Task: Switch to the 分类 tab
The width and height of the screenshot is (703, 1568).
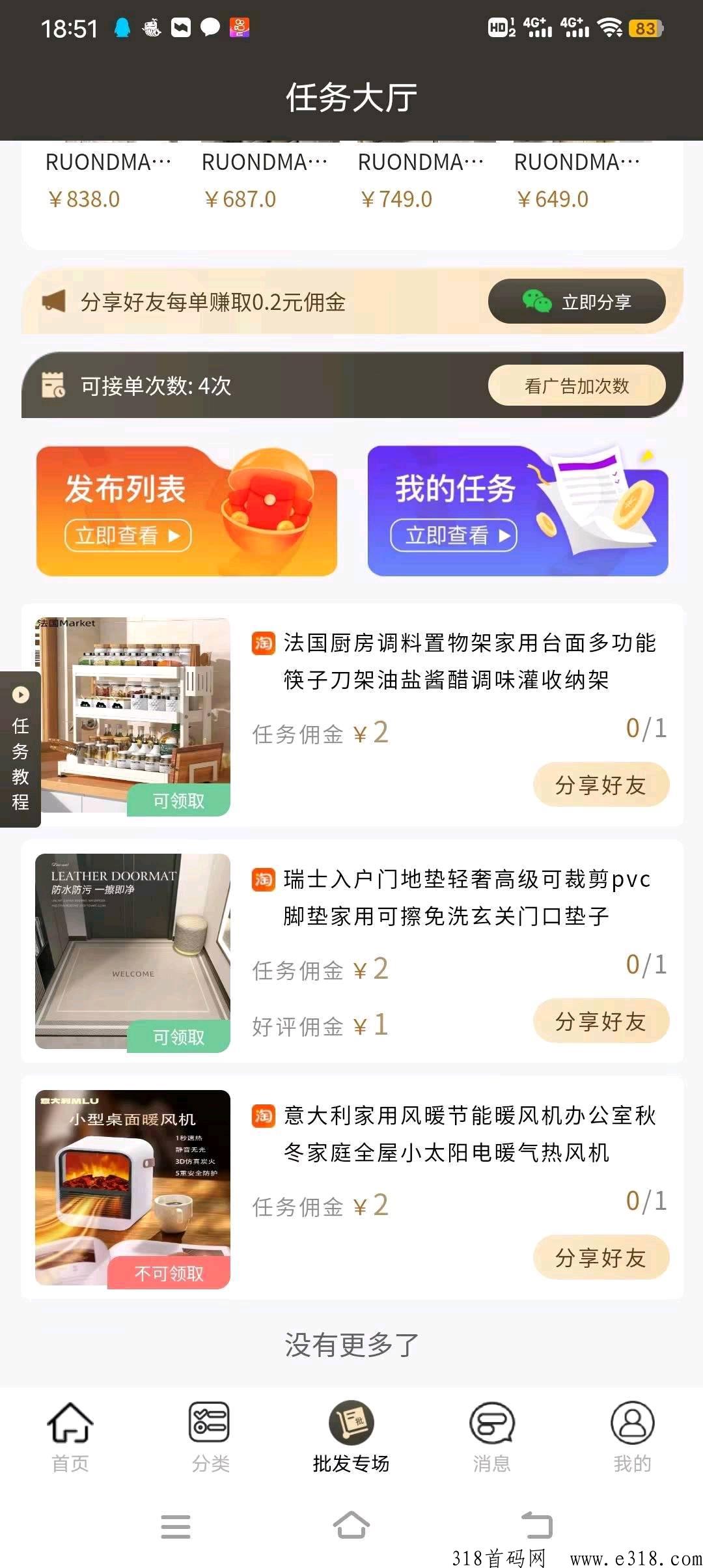Action: 210,1436
